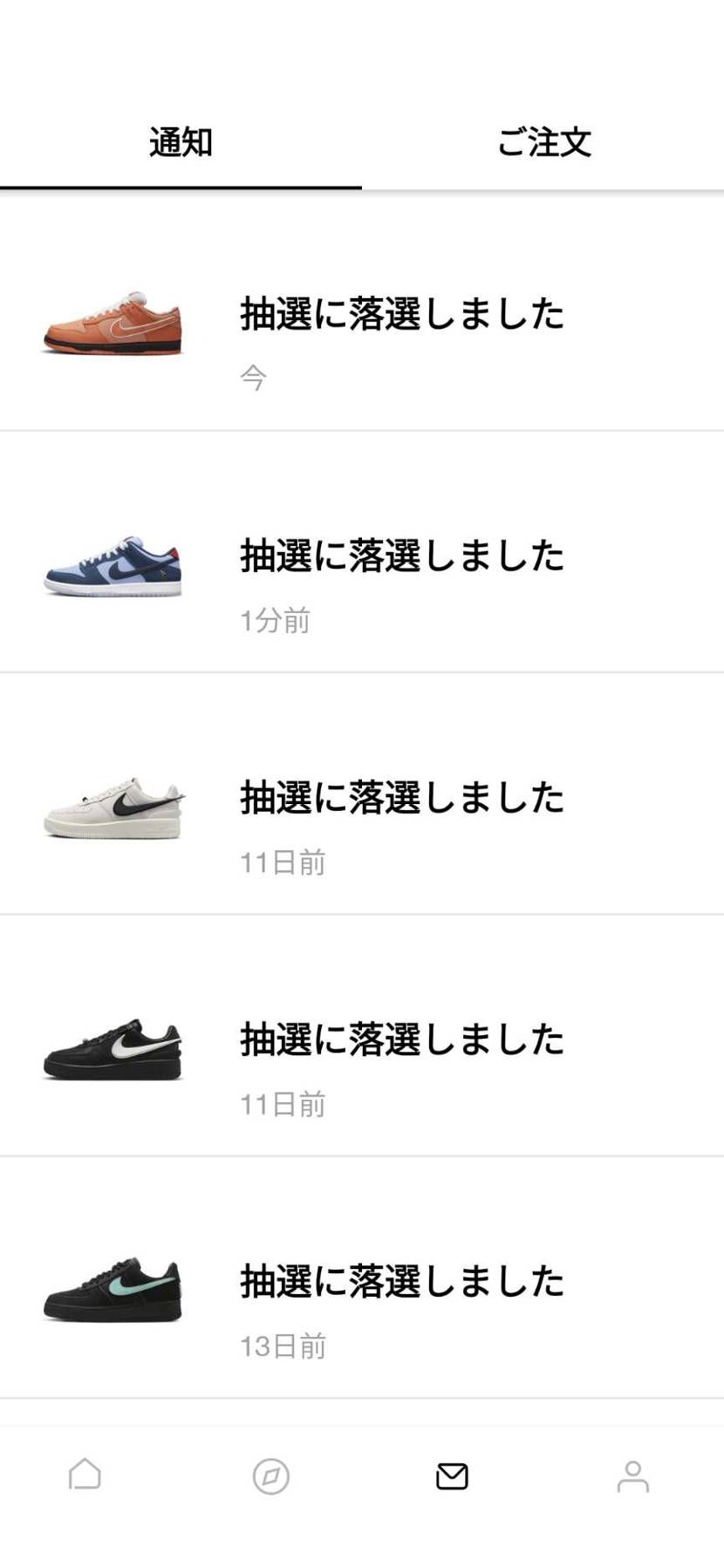
Task: Open the Home tab in bottom navigation
Action: coord(85,1476)
